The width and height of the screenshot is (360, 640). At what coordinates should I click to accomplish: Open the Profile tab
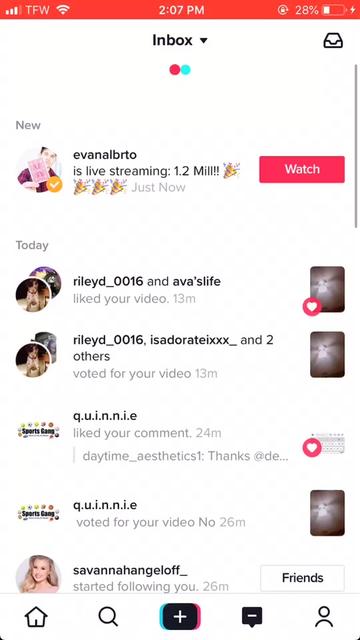coord(324,617)
